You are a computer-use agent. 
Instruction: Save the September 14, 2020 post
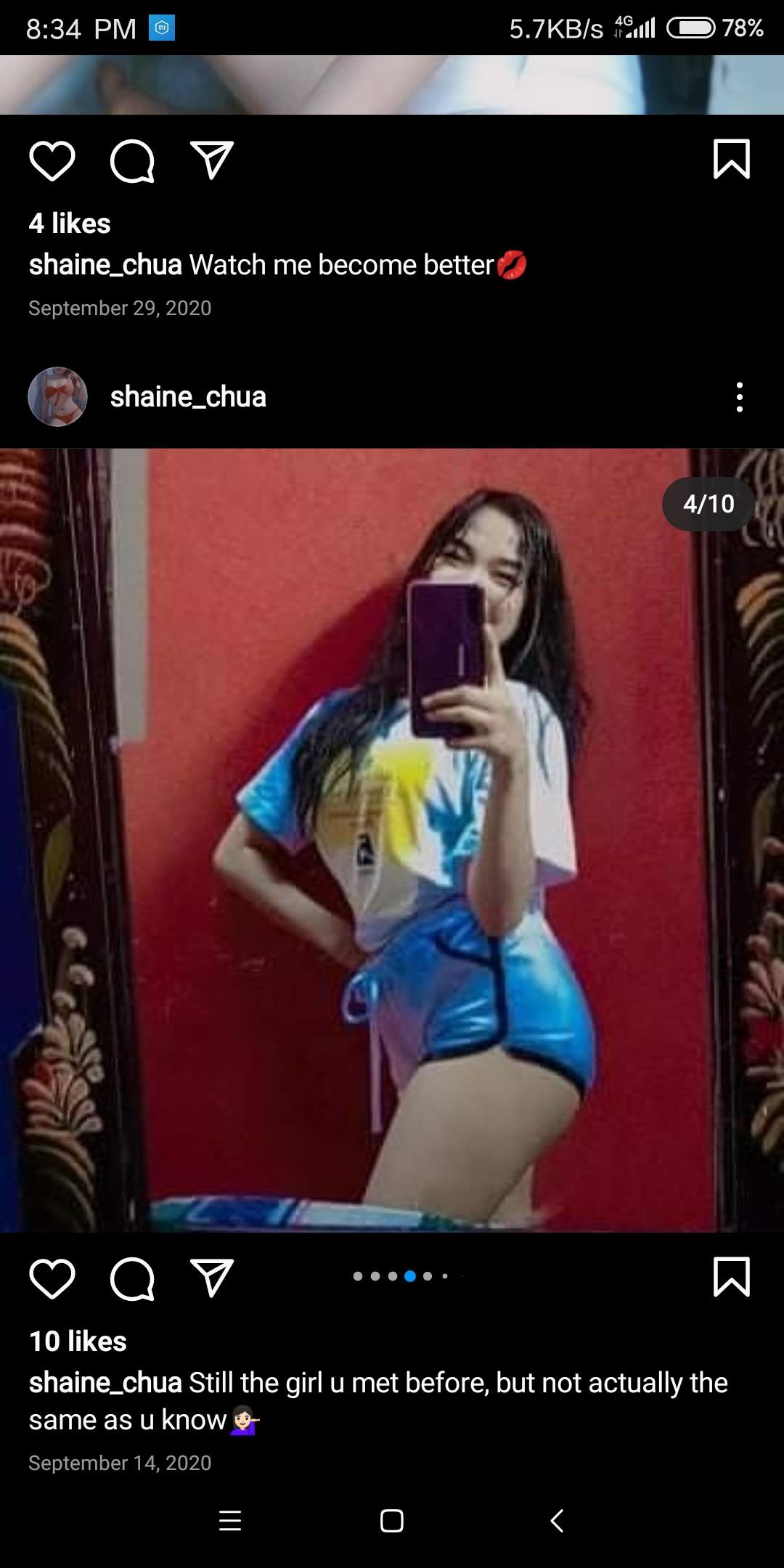(x=731, y=1277)
